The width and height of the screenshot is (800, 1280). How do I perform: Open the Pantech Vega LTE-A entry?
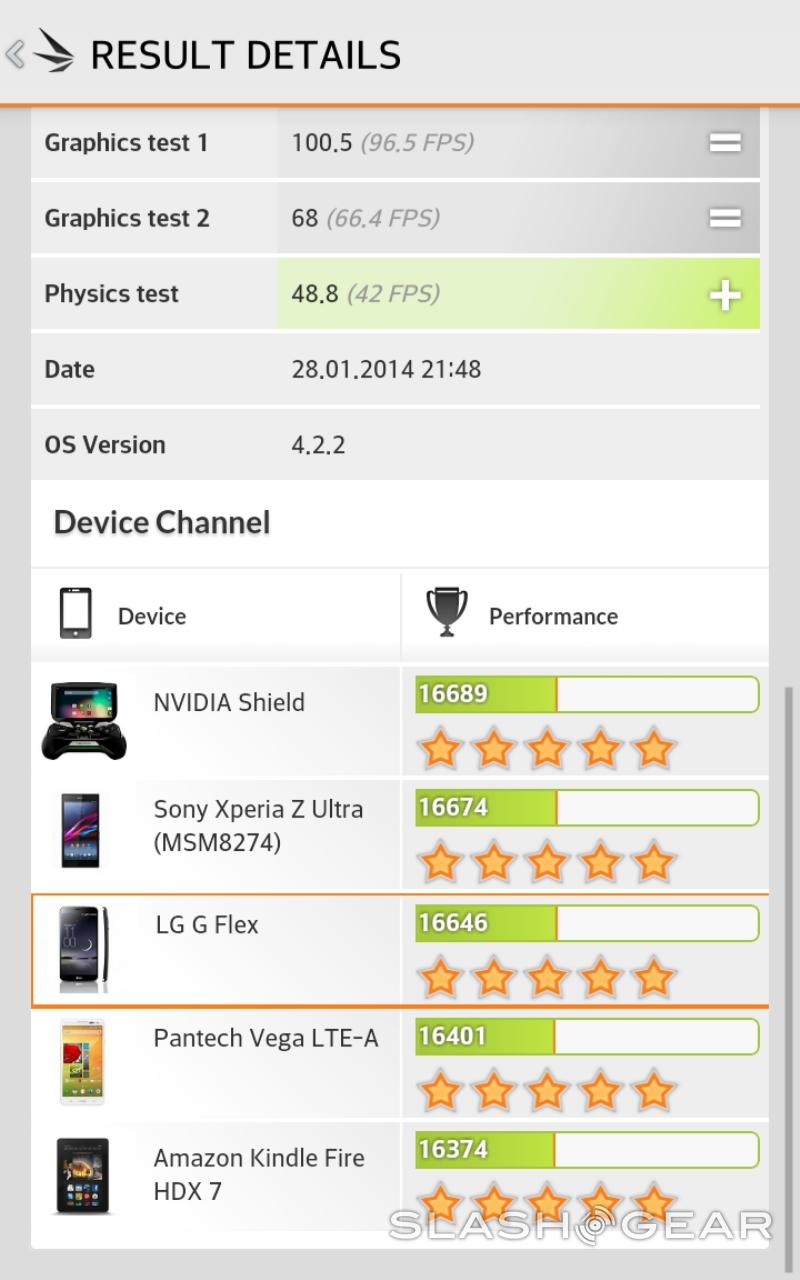(265, 1039)
